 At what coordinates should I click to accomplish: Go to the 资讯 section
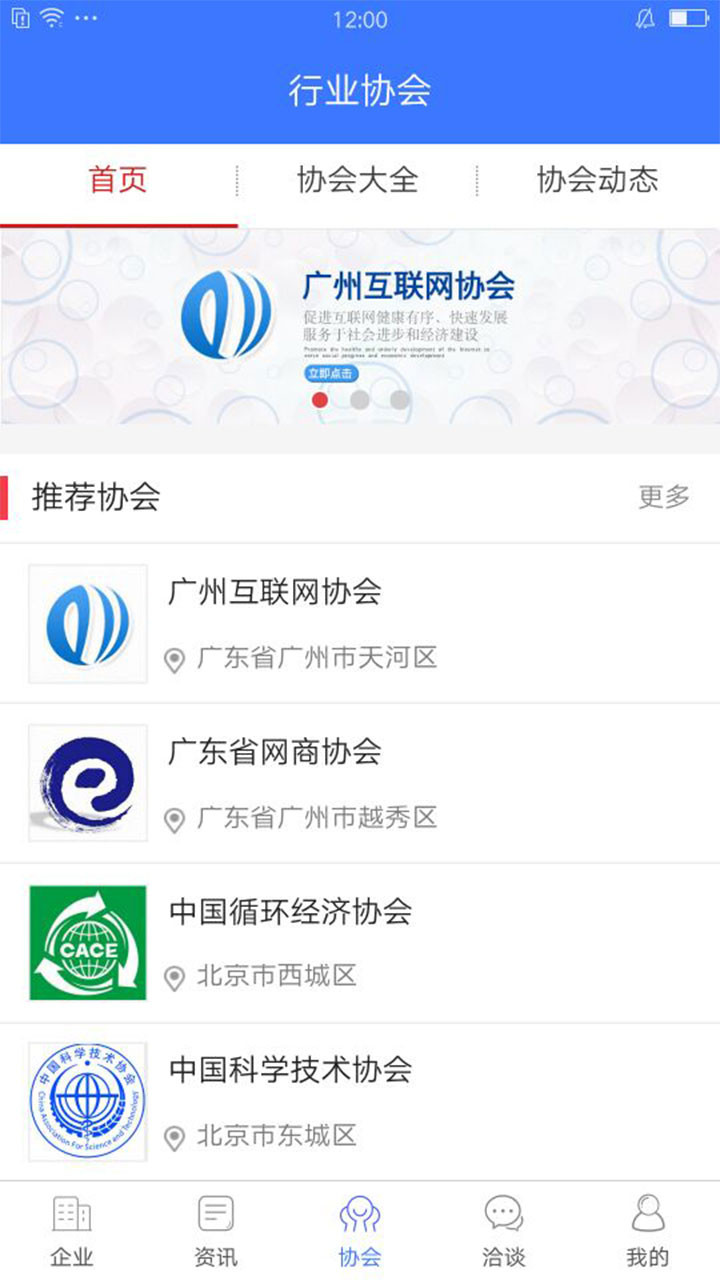(216, 1231)
